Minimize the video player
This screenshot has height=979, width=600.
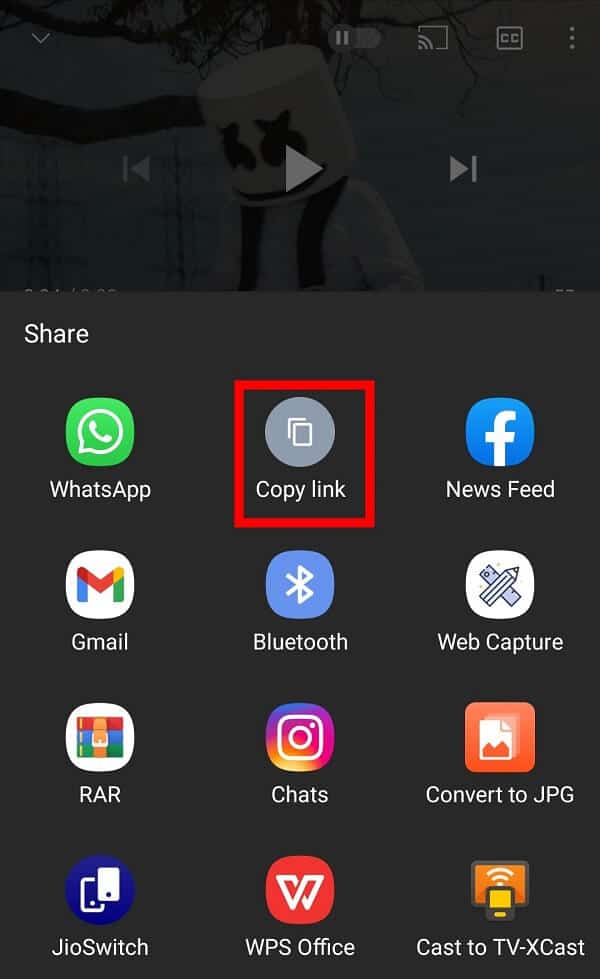(x=41, y=38)
